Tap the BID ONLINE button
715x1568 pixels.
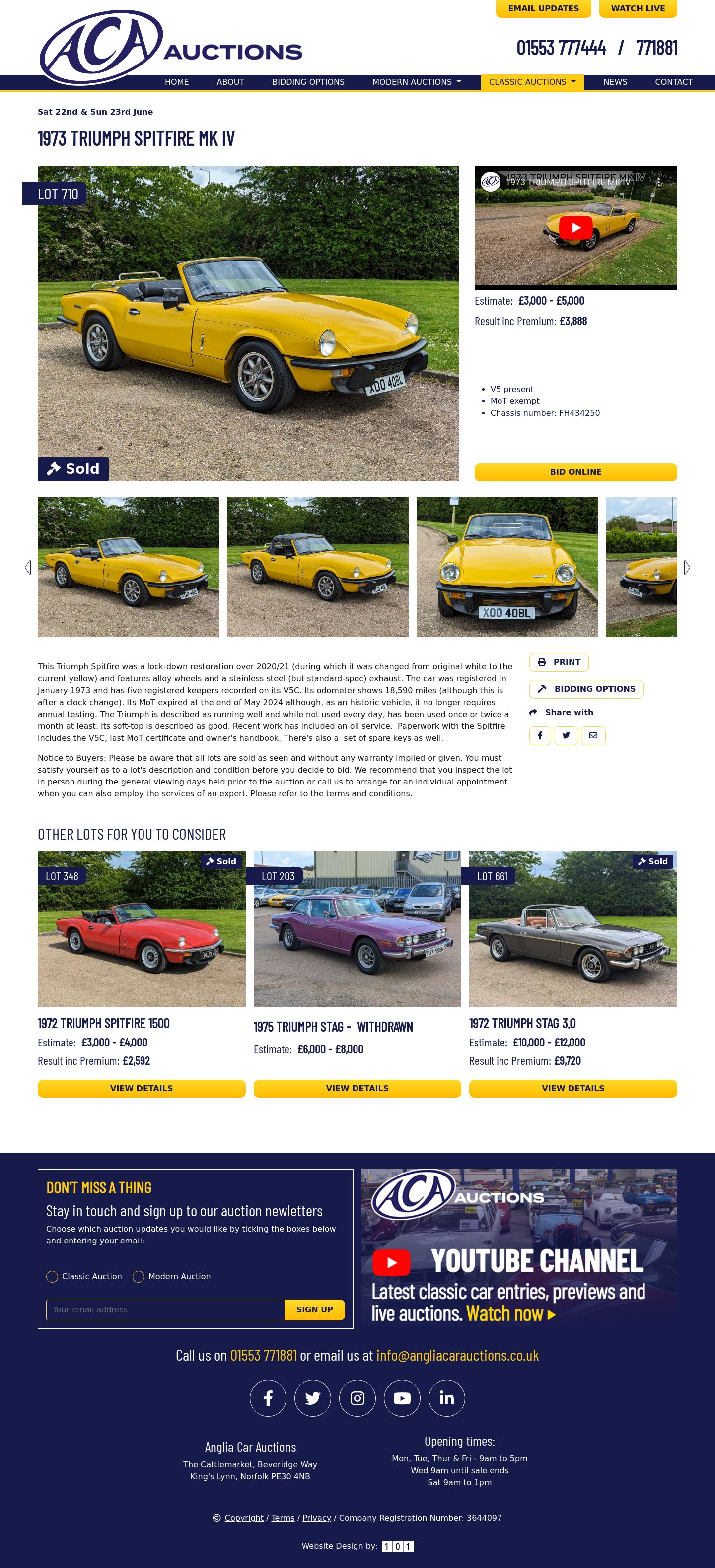point(575,472)
